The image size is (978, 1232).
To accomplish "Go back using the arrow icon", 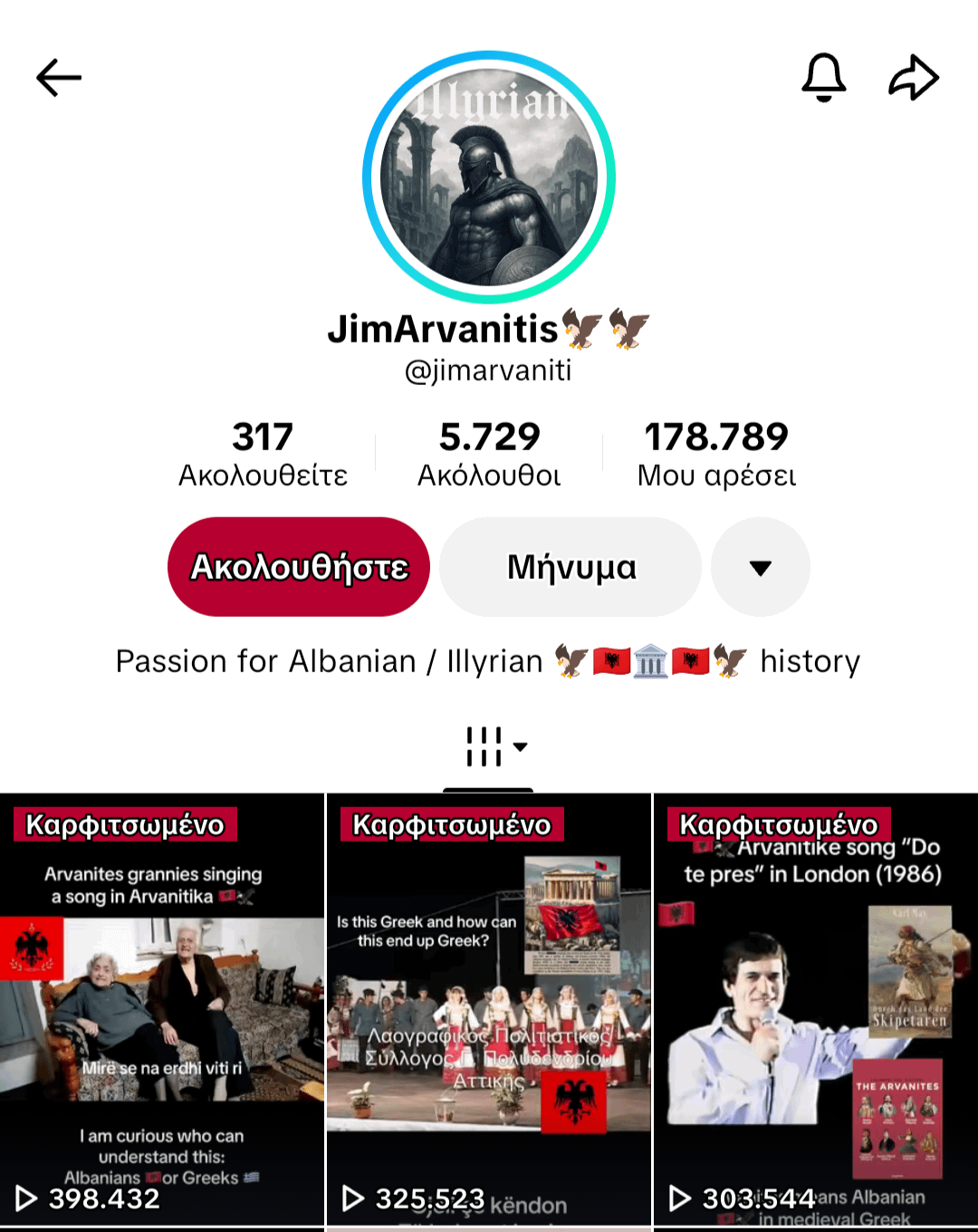I will coord(59,78).
